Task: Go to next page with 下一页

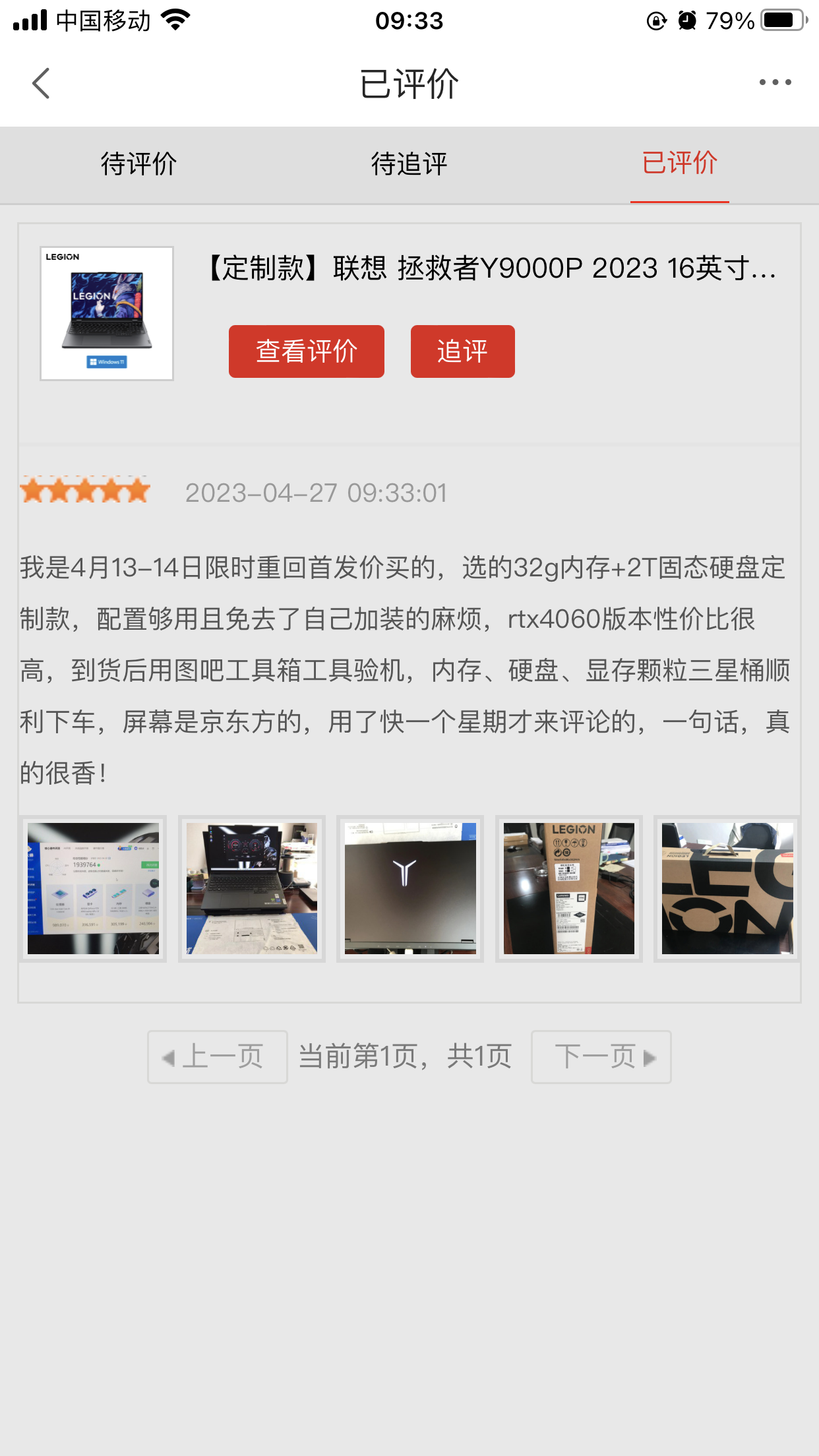Action: 601,1057
